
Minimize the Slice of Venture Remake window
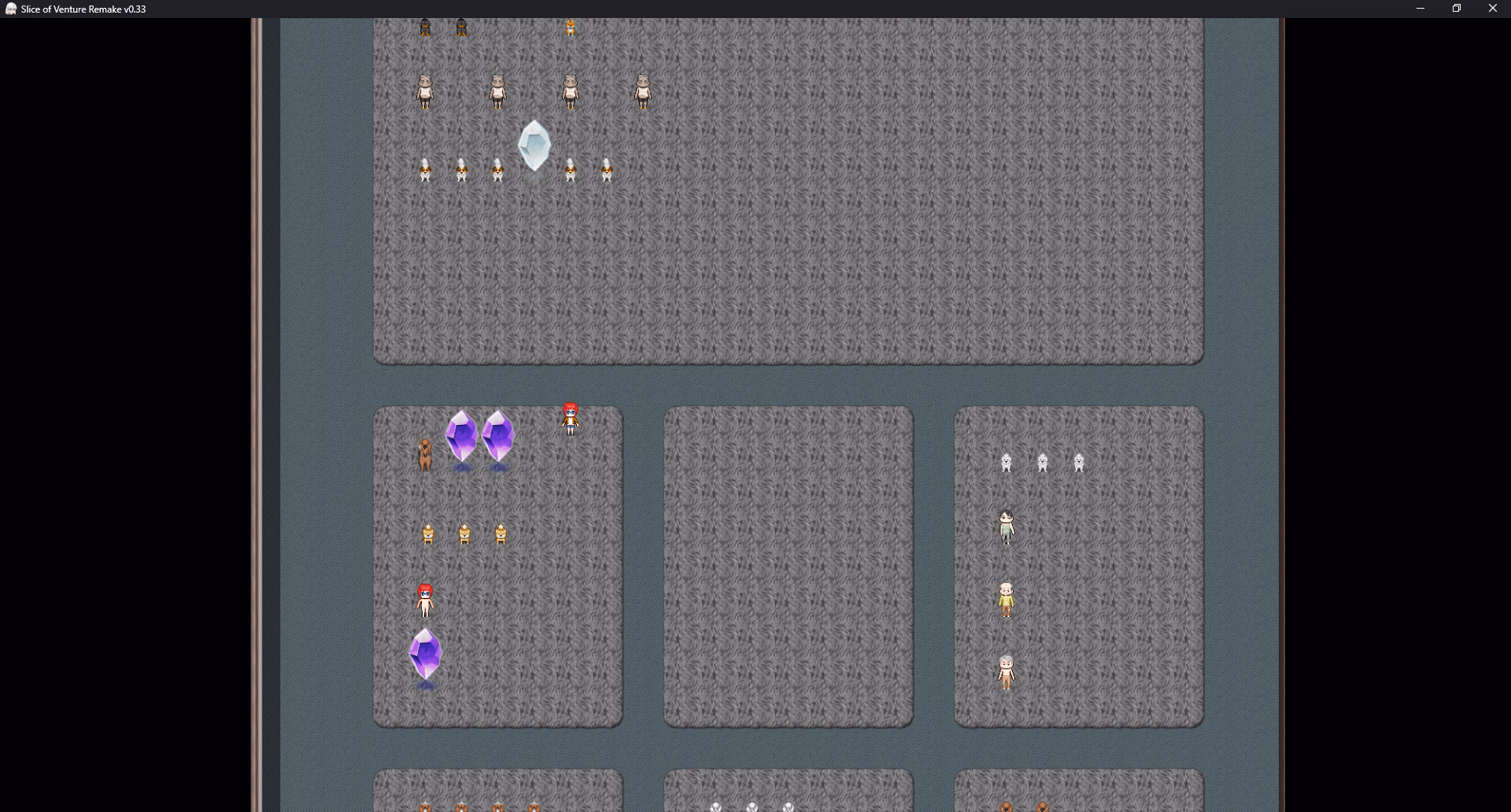click(x=1420, y=9)
